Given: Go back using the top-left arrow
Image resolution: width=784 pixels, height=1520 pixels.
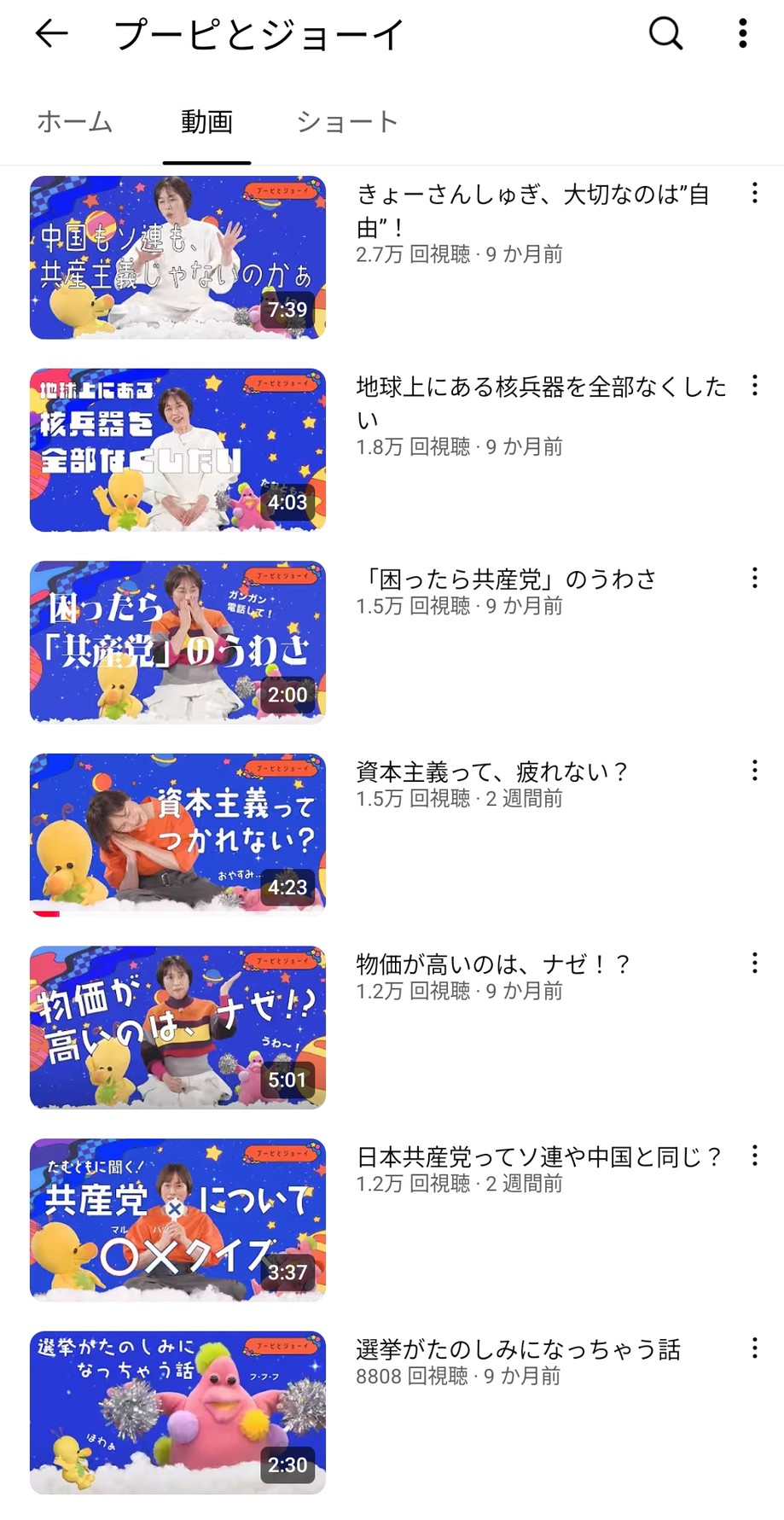Looking at the screenshot, I should click(x=51, y=34).
